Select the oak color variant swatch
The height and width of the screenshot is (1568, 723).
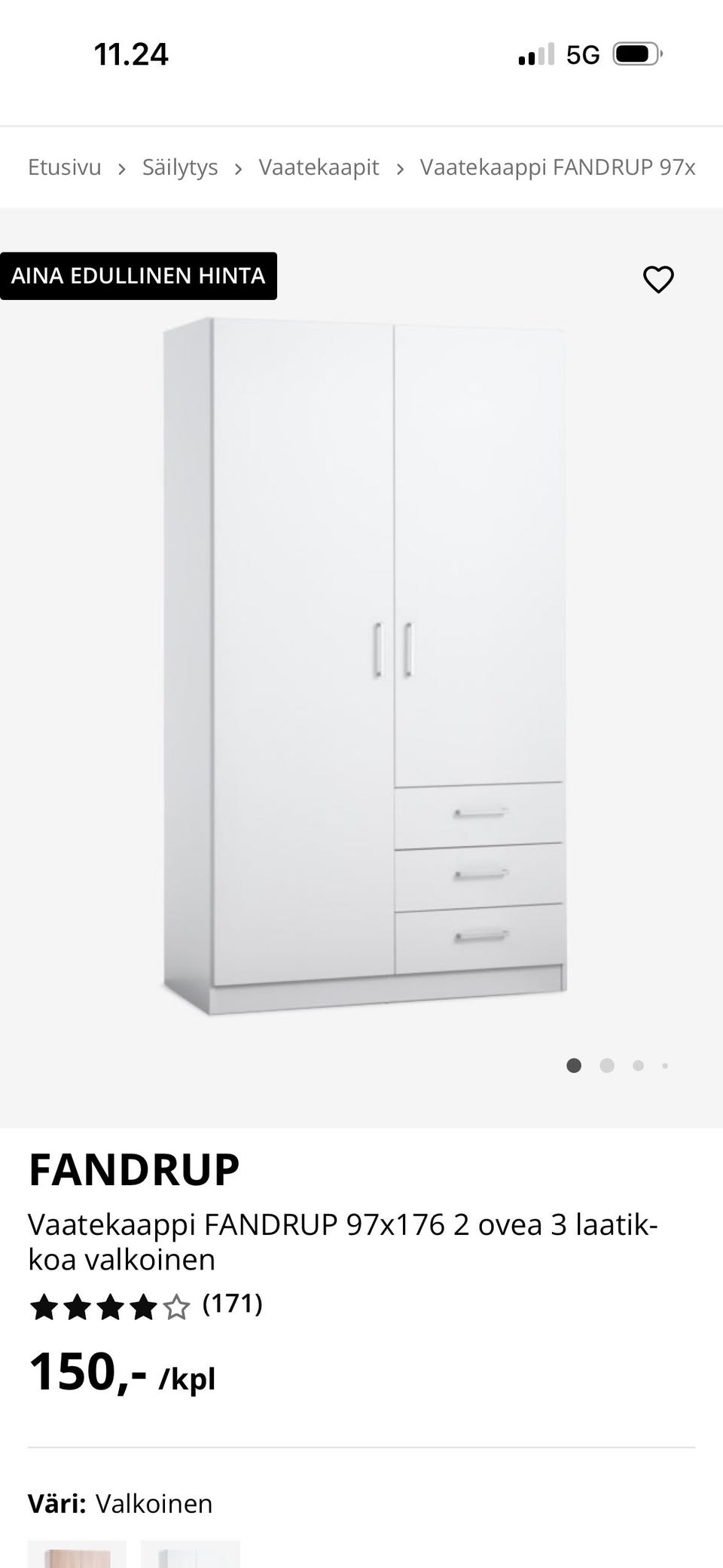pyautogui.click(x=77, y=1554)
